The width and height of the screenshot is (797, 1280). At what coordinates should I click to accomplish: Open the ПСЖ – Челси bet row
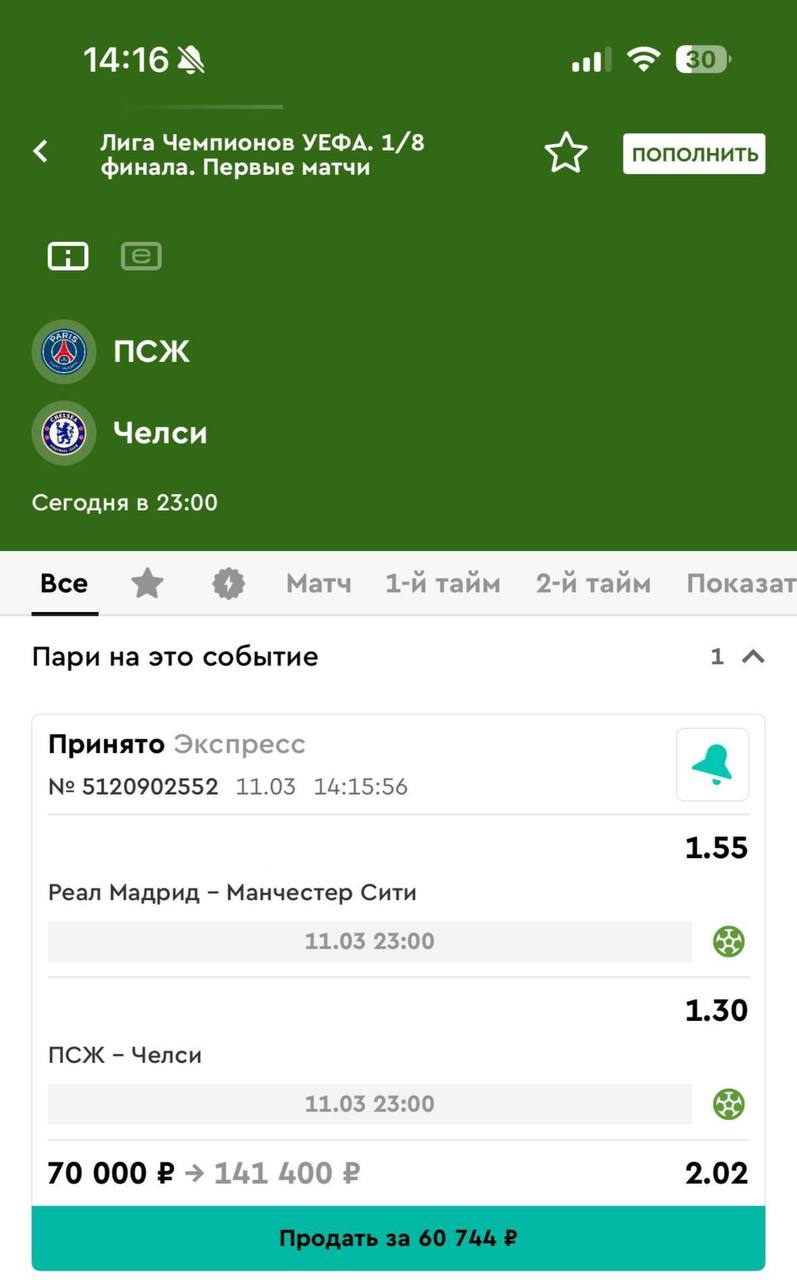point(125,1055)
